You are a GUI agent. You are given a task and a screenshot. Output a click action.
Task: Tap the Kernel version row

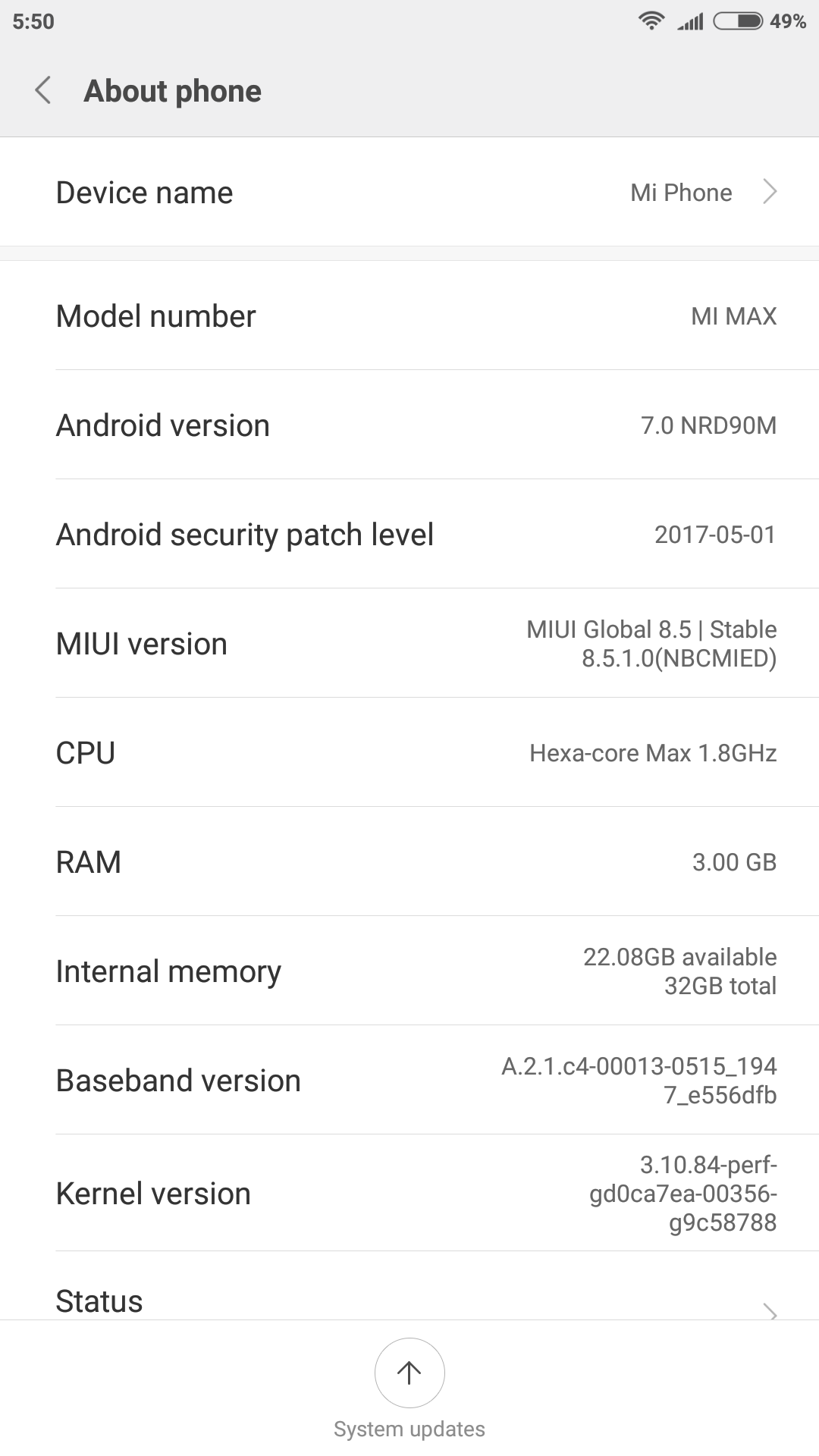tap(409, 1193)
